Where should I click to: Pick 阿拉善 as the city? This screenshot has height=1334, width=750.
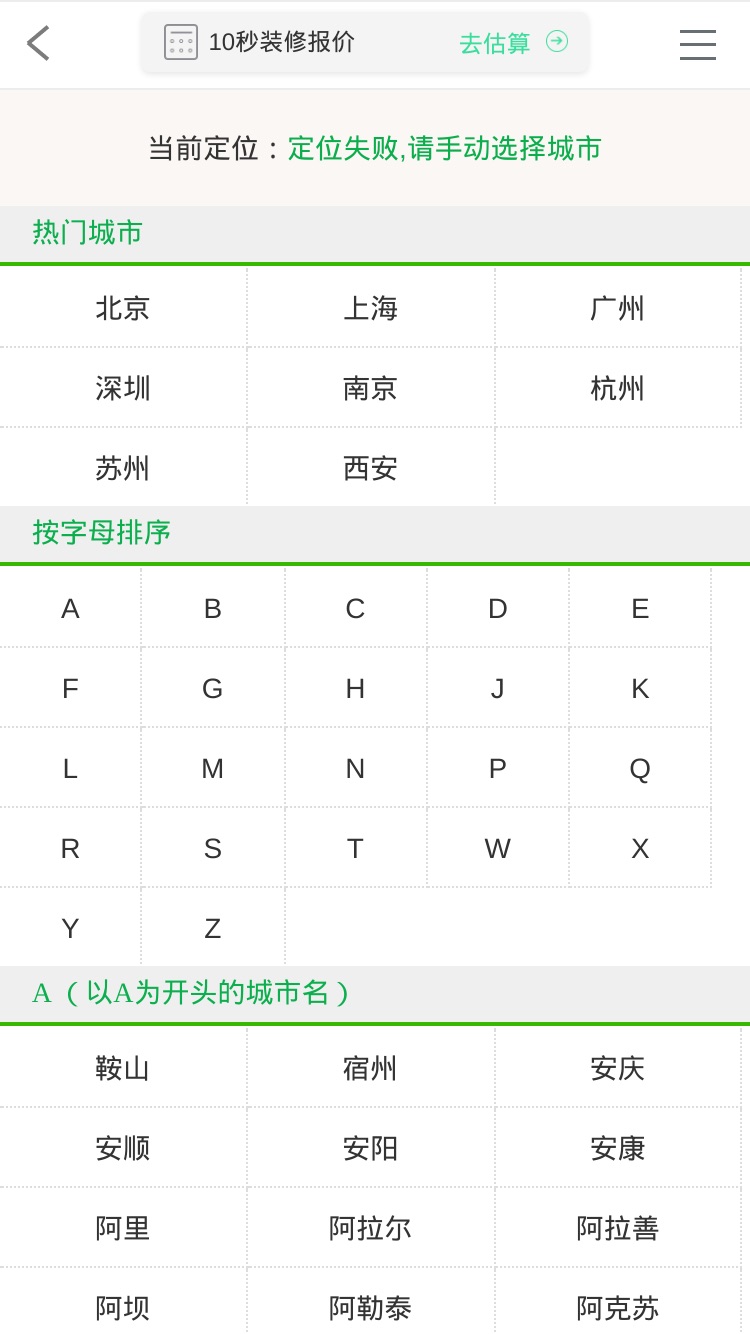click(x=618, y=1228)
